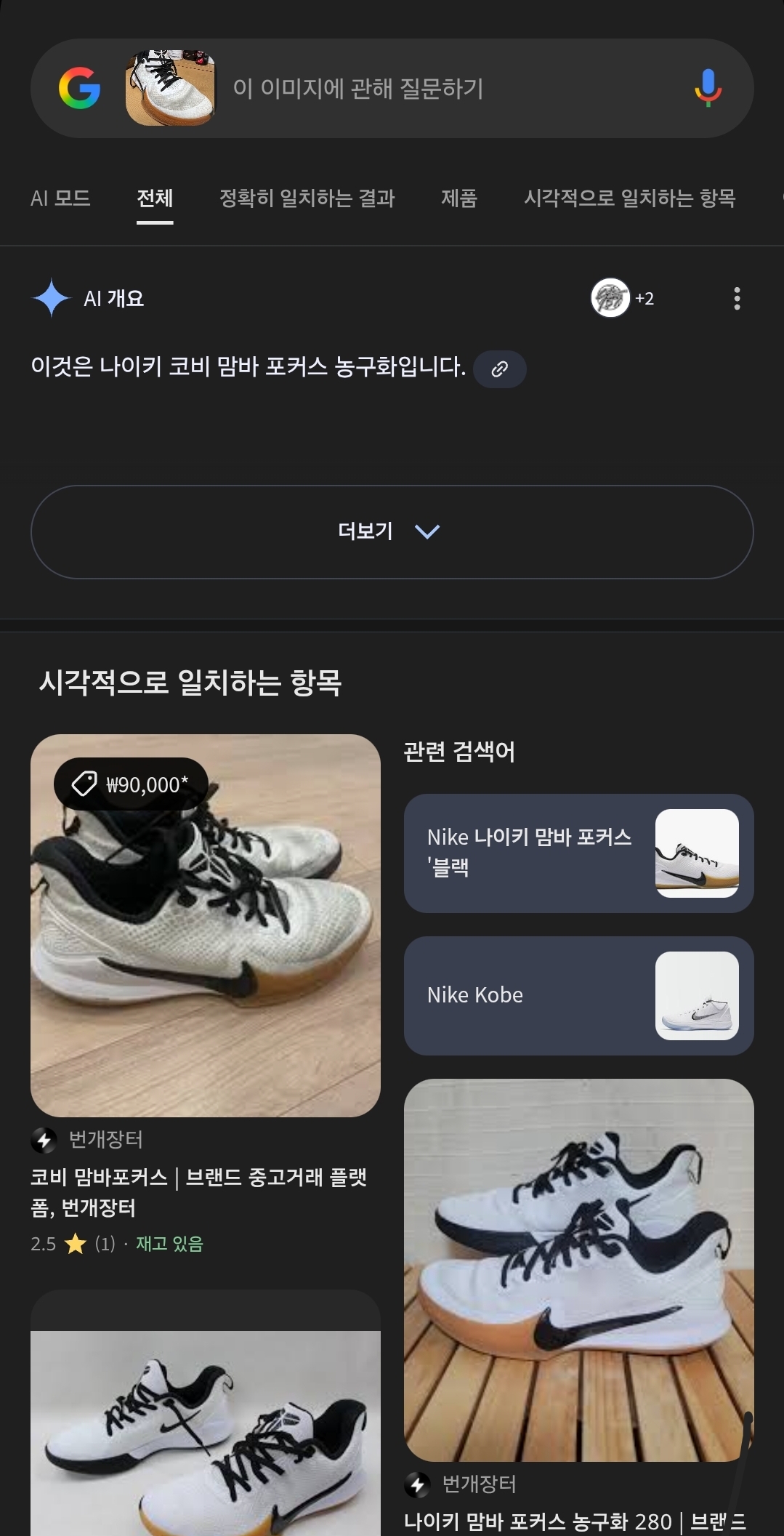Tap the link chip after AI summary
The image size is (784, 1536).
(499, 369)
